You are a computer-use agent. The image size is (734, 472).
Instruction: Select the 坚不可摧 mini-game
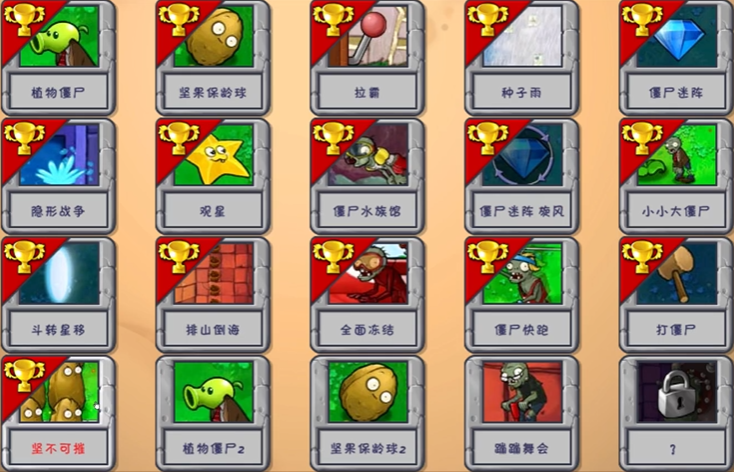click(x=58, y=412)
